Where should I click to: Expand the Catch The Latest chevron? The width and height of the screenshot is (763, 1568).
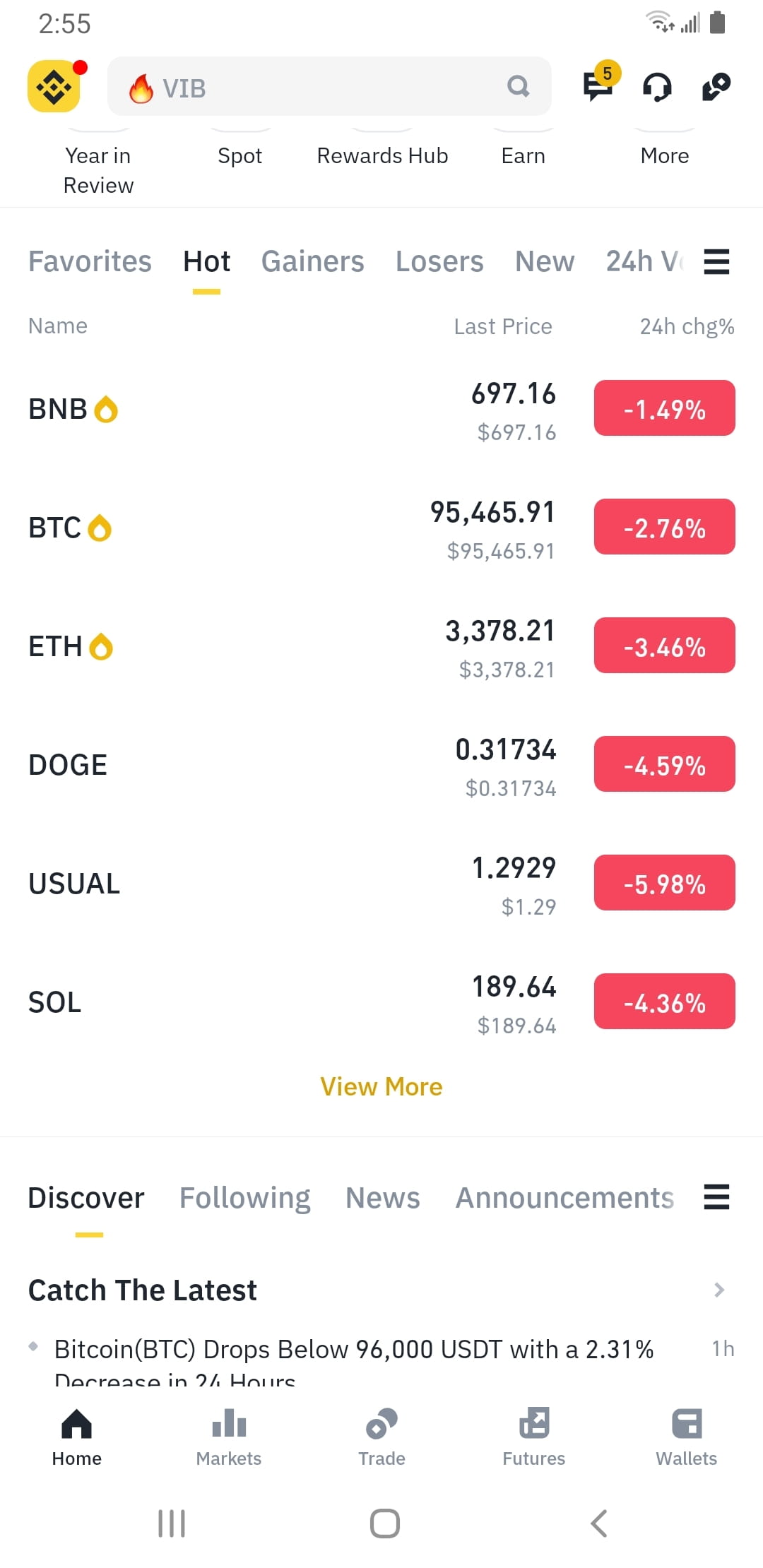pyautogui.click(x=719, y=1290)
